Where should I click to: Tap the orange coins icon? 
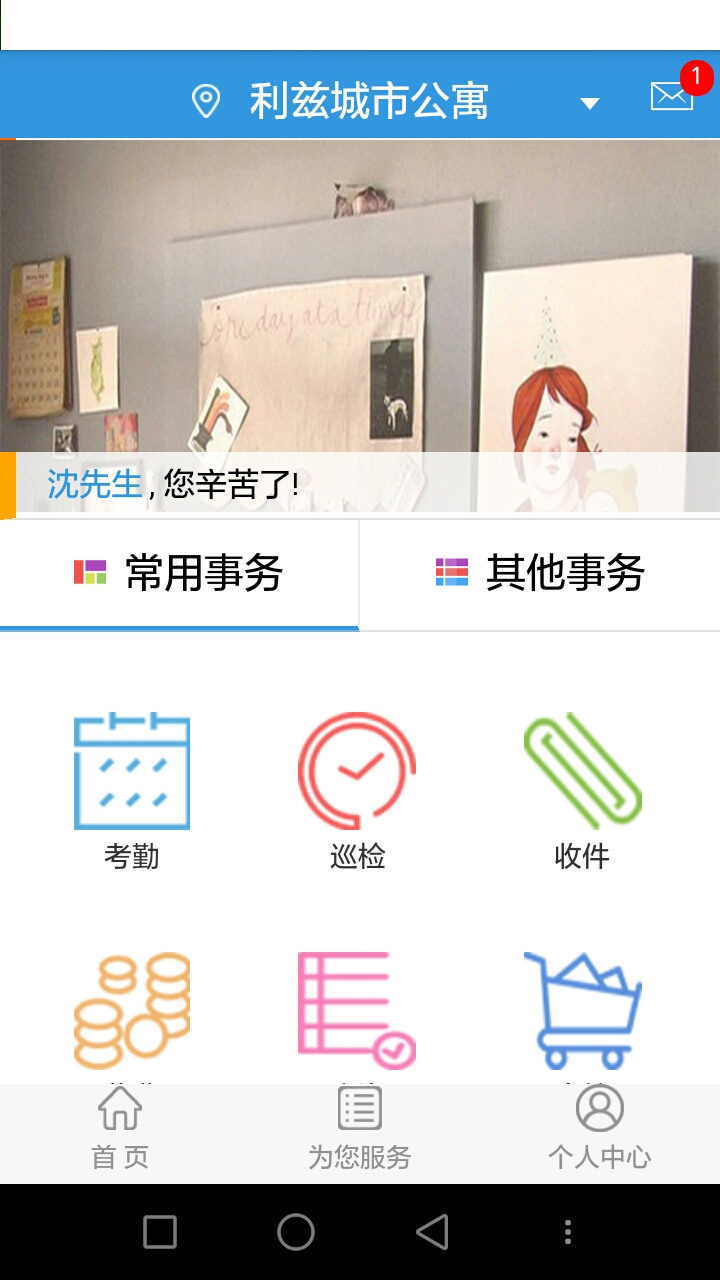132,1011
